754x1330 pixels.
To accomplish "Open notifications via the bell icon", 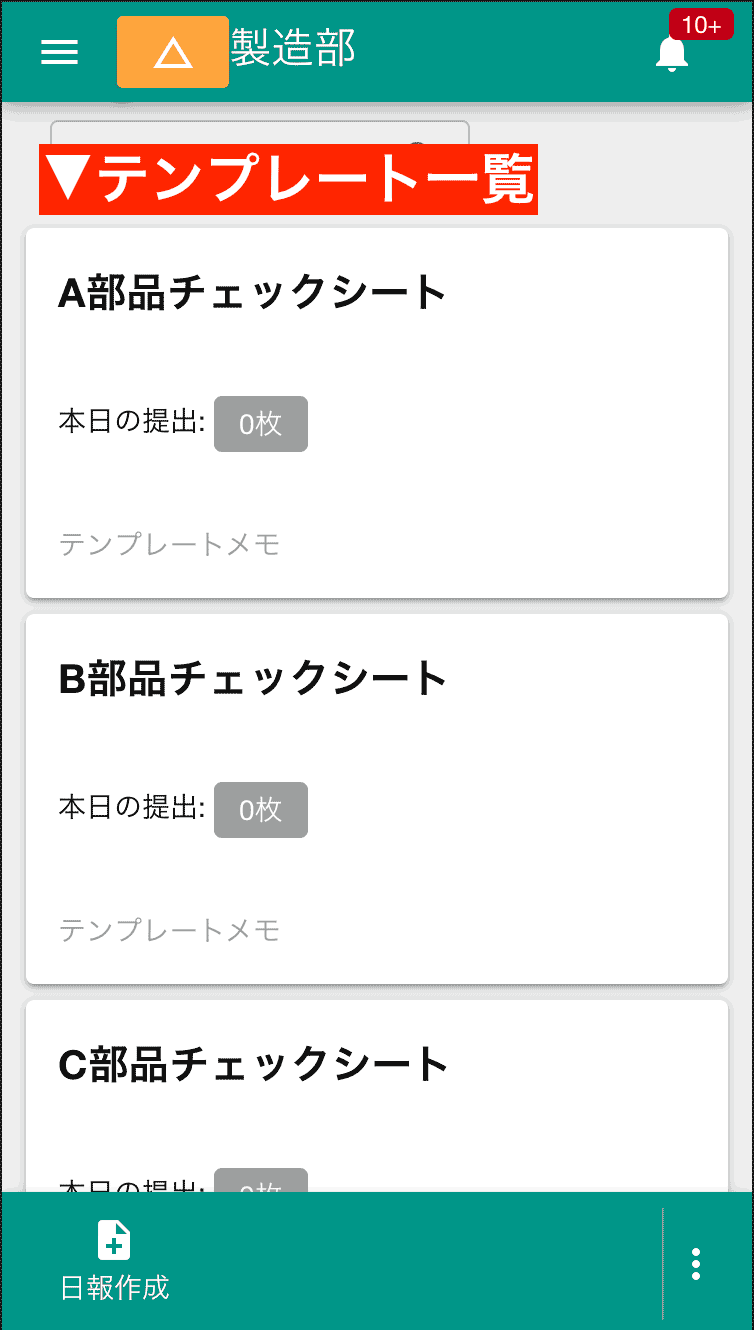I will pos(672,57).
